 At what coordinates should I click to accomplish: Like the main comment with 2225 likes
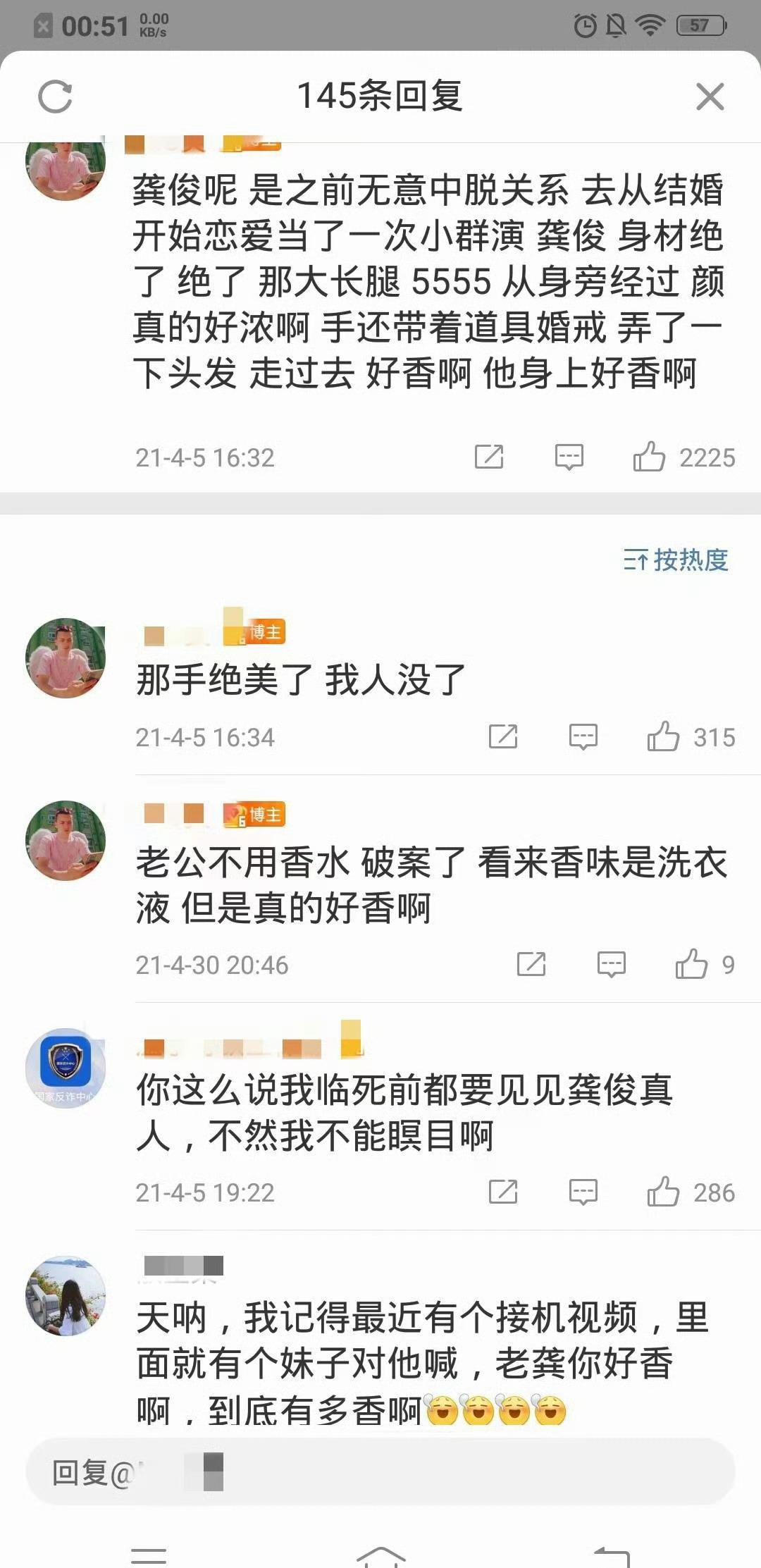tap(649, 457)
